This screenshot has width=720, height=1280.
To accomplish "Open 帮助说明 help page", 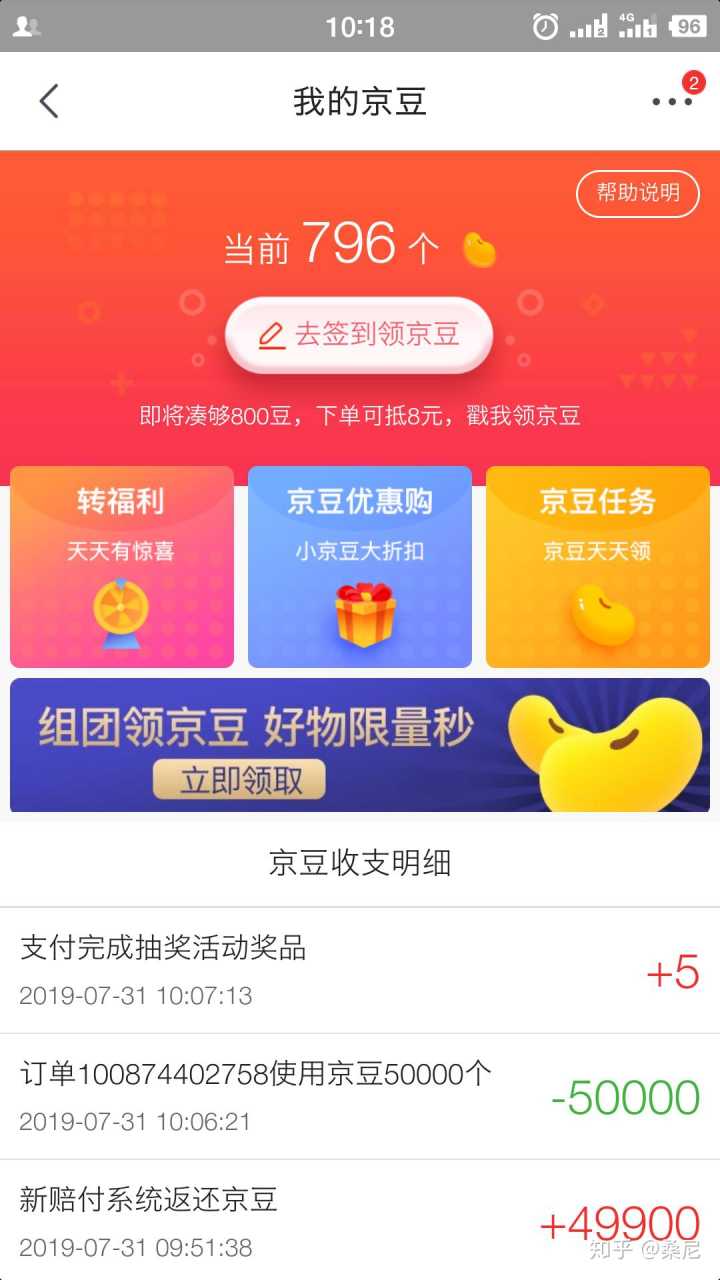I will pyautogui.click(x=638, y=193).
